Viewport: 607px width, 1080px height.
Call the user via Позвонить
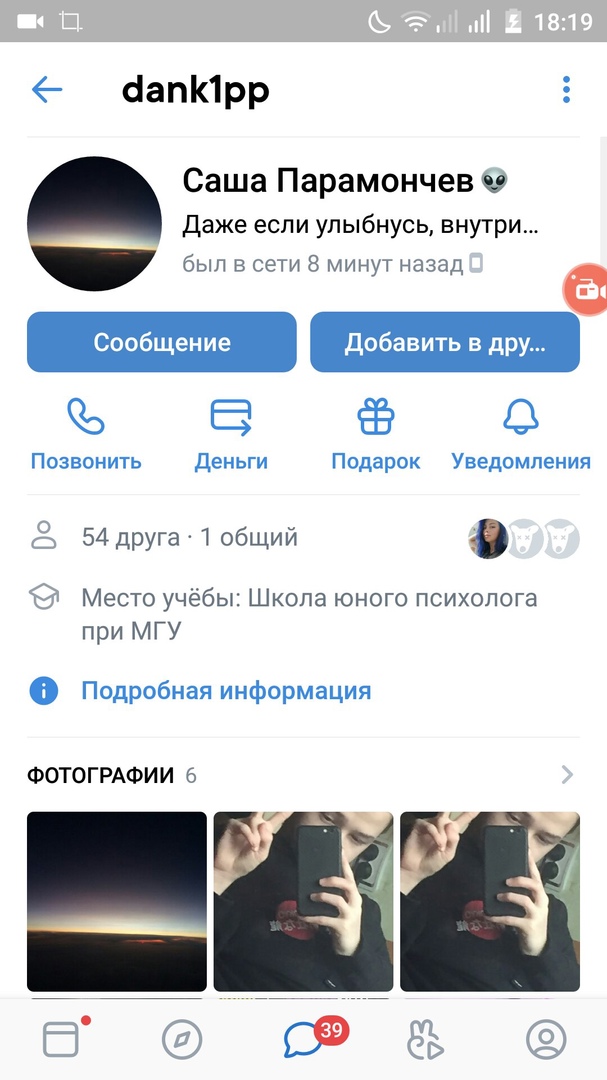click(x=86, y=435)
